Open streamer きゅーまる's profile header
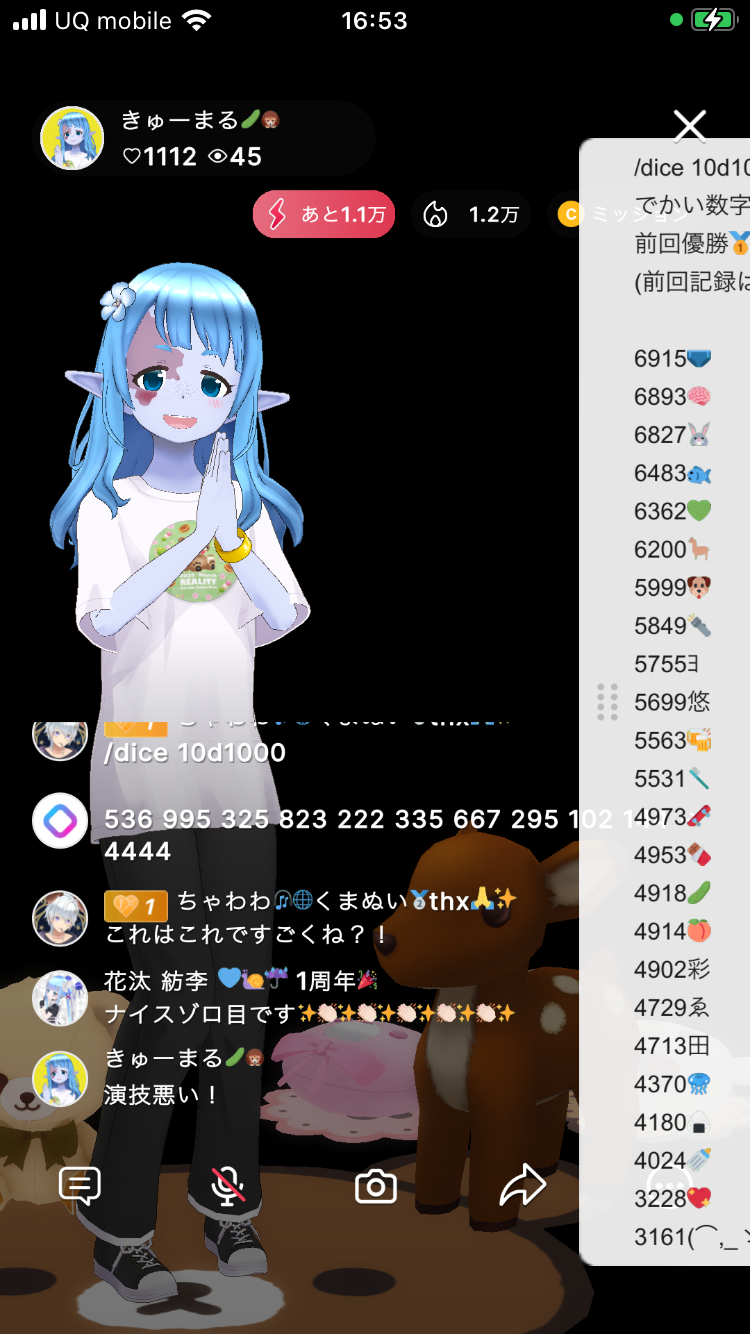750x1334 pixels. pyautogui.click(x=205, y=138)
